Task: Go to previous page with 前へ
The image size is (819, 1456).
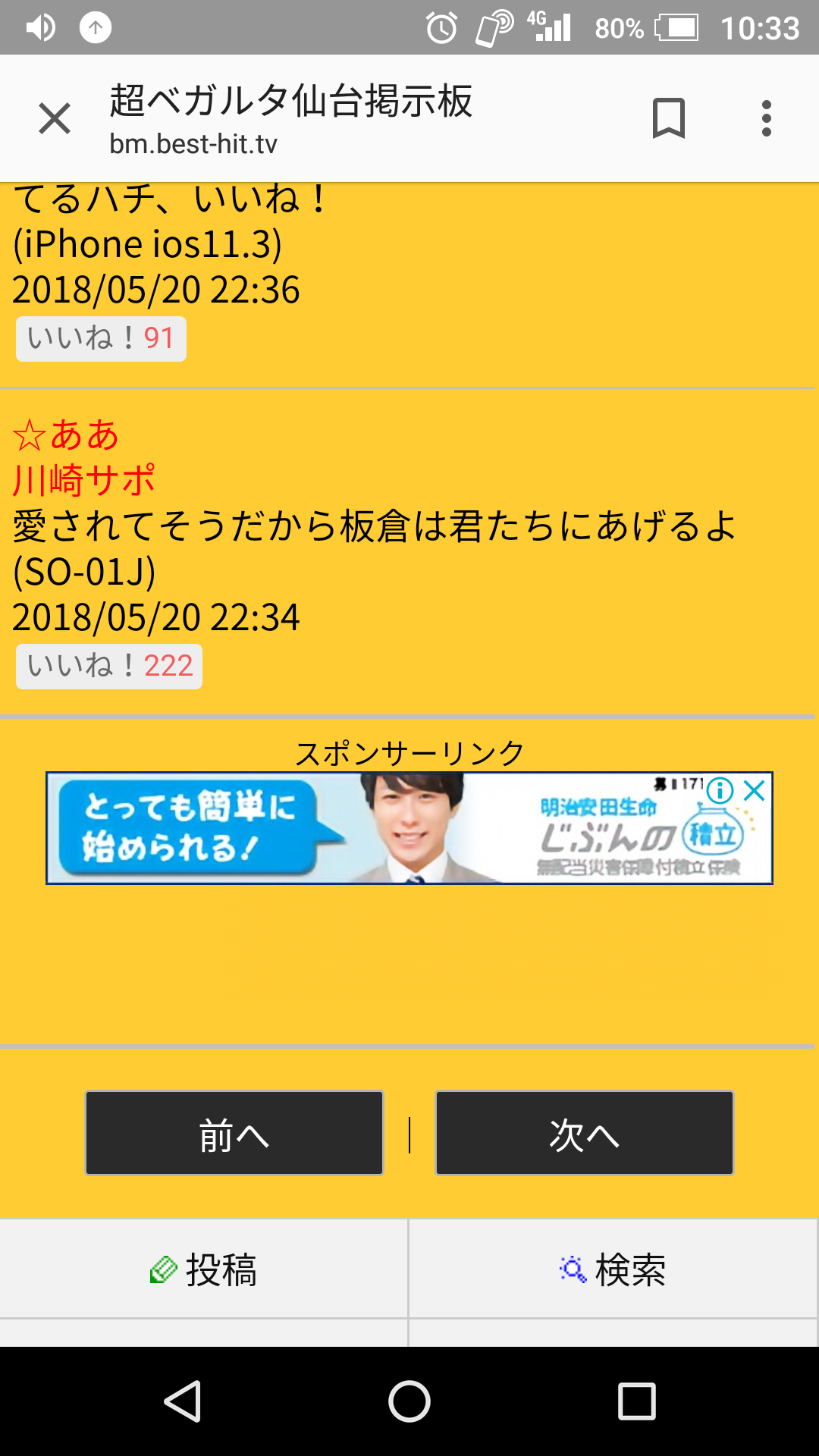Action: tap(234, 1134)
